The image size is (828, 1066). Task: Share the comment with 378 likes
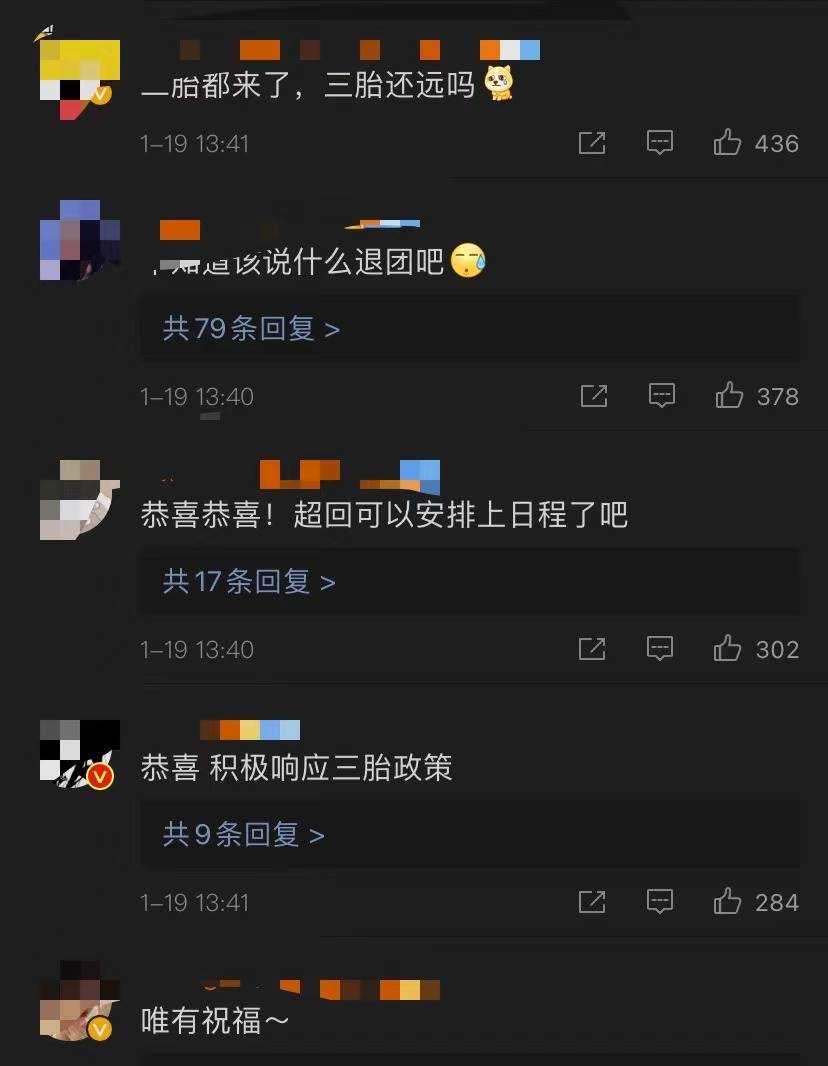pos(594,396)
